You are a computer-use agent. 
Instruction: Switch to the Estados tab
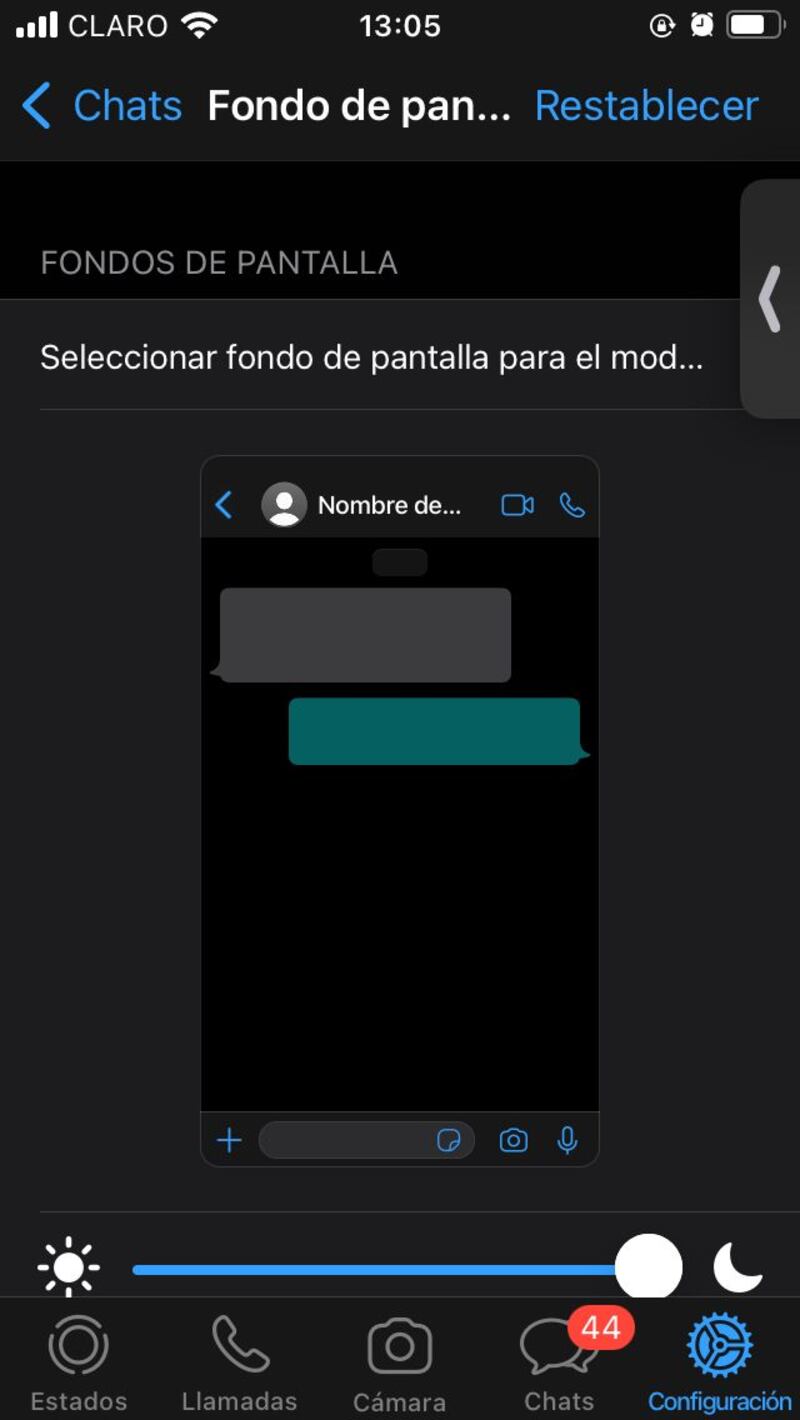(x=79, y=1362)
